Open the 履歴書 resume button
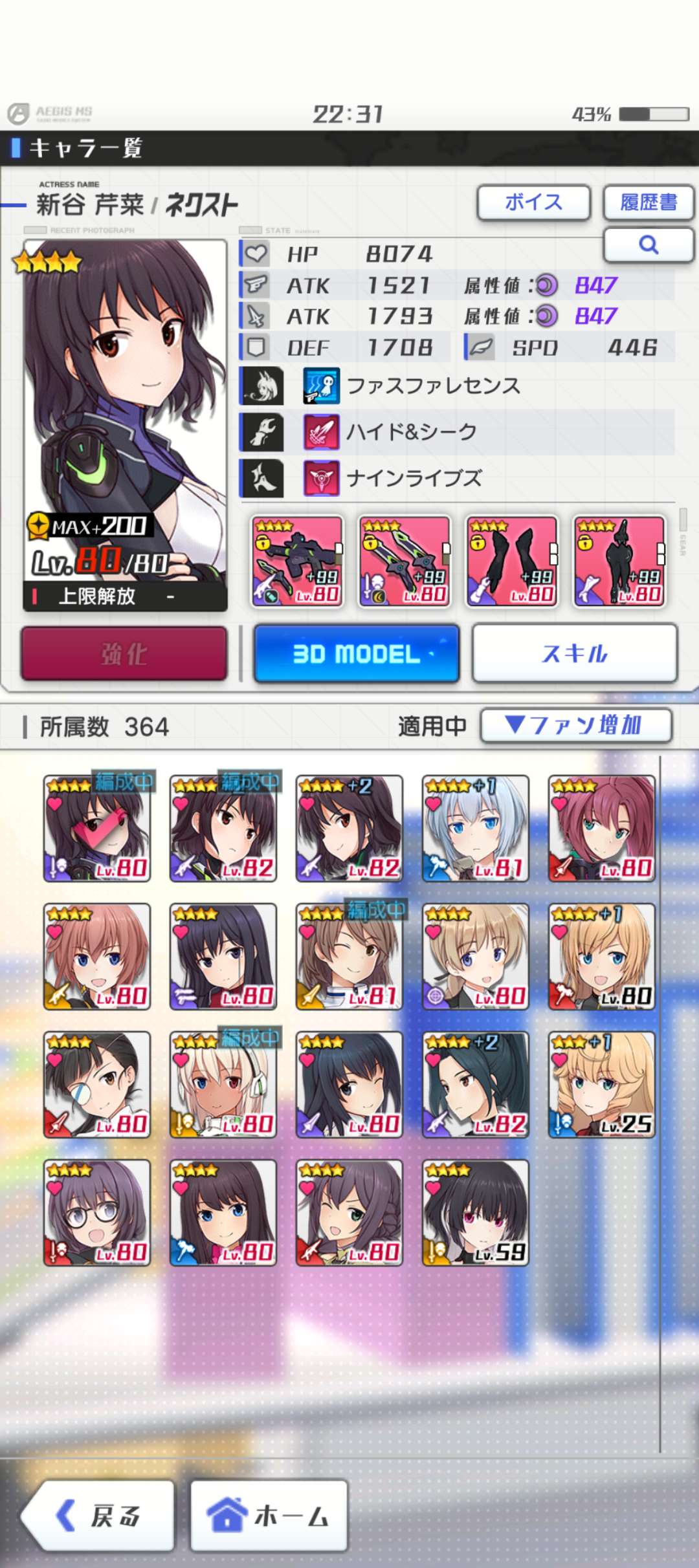The height and width of the screenshot is (1568, 699). (x=648, y=203)
